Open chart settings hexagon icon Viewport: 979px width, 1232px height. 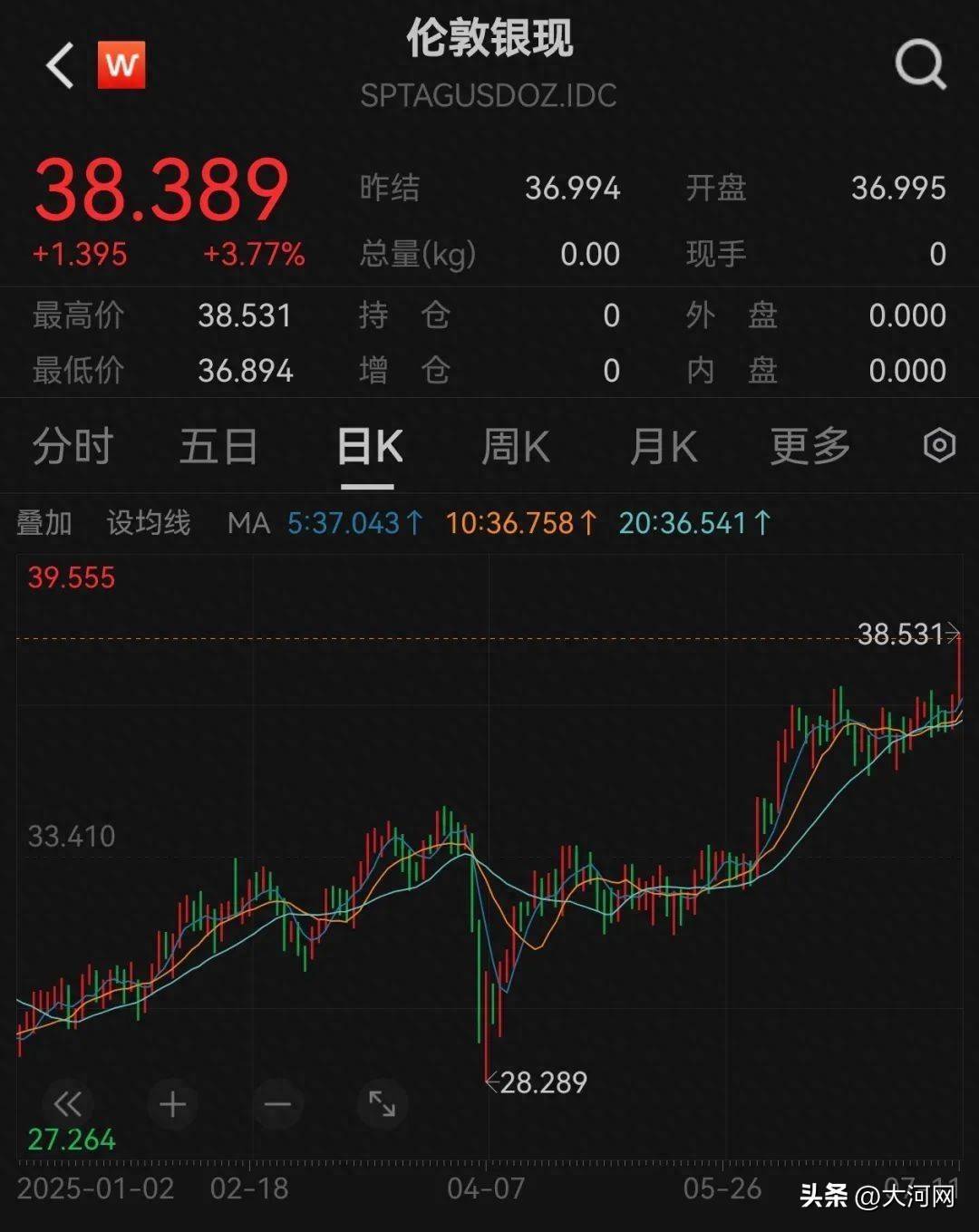pos(939,446)
